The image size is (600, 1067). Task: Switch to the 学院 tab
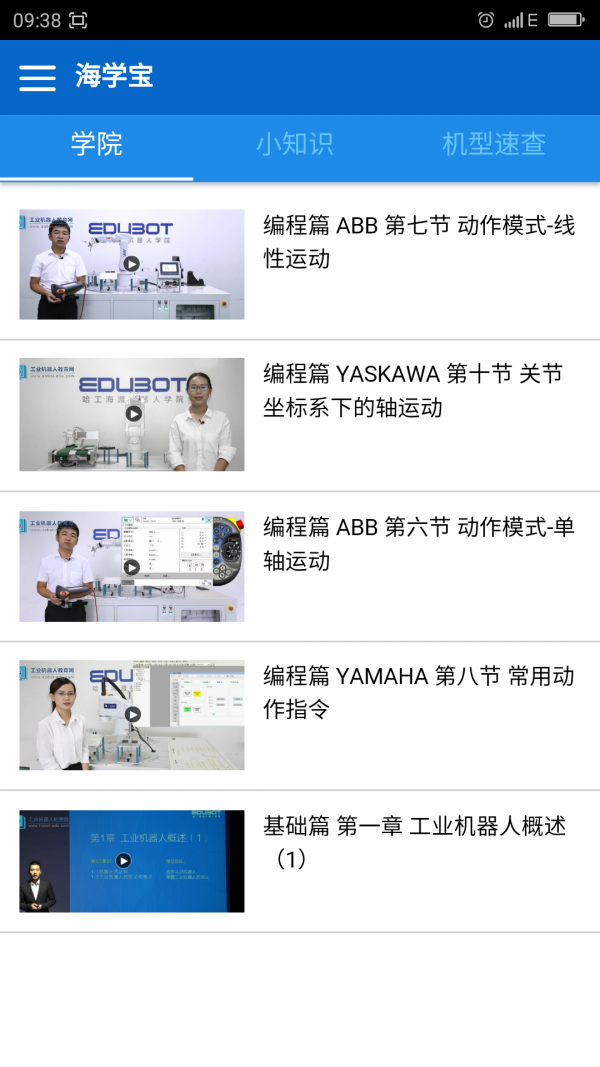point(97,144)
